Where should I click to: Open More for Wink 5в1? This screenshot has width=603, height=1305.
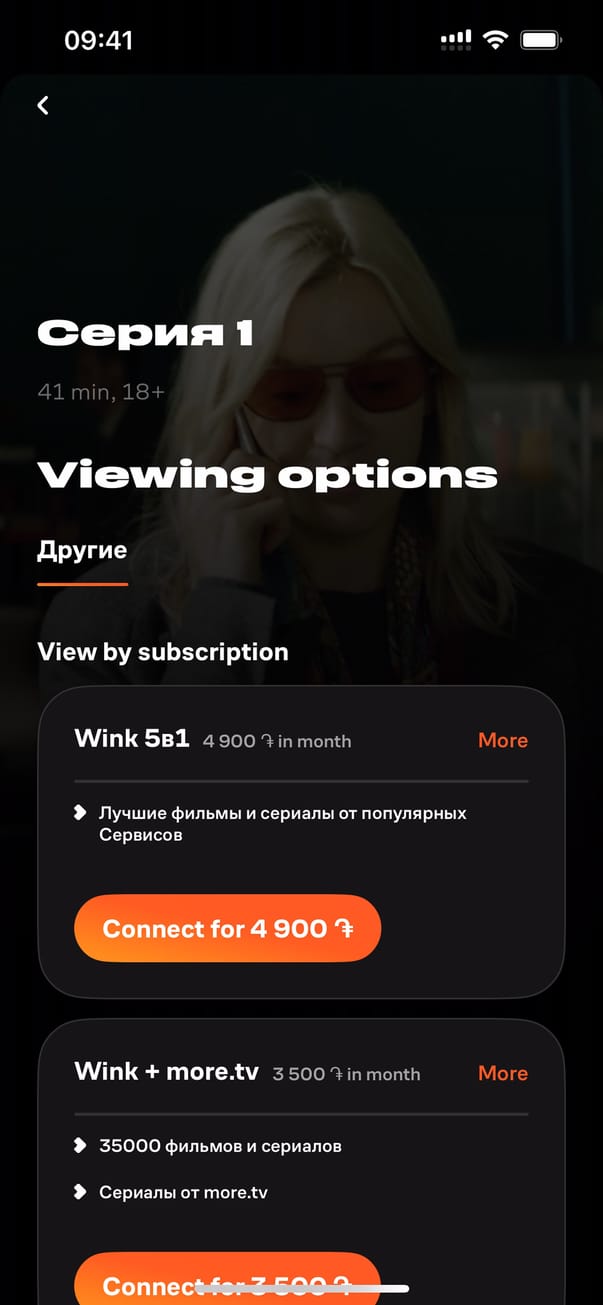pyautogui.click(x=502, y=741)
